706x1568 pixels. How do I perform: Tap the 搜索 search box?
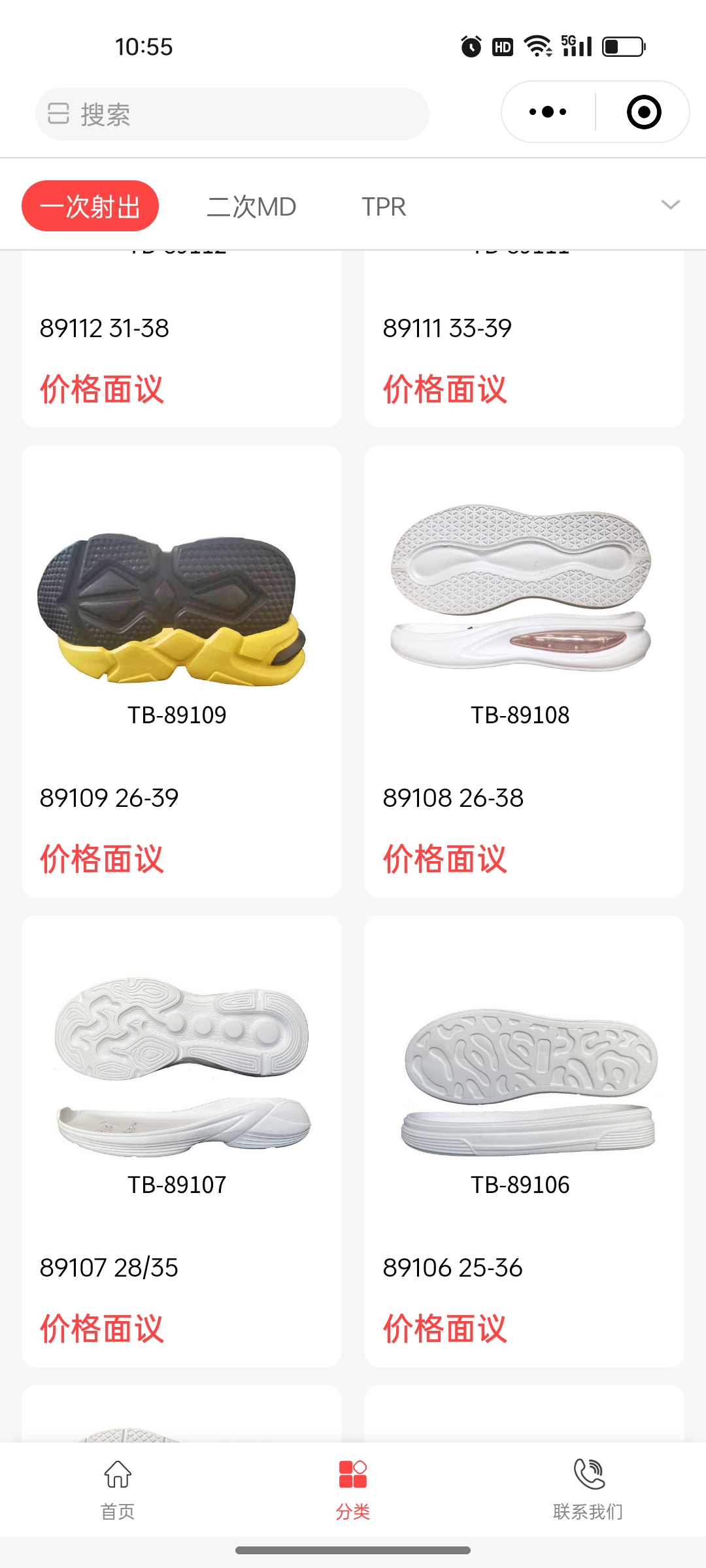232,114
